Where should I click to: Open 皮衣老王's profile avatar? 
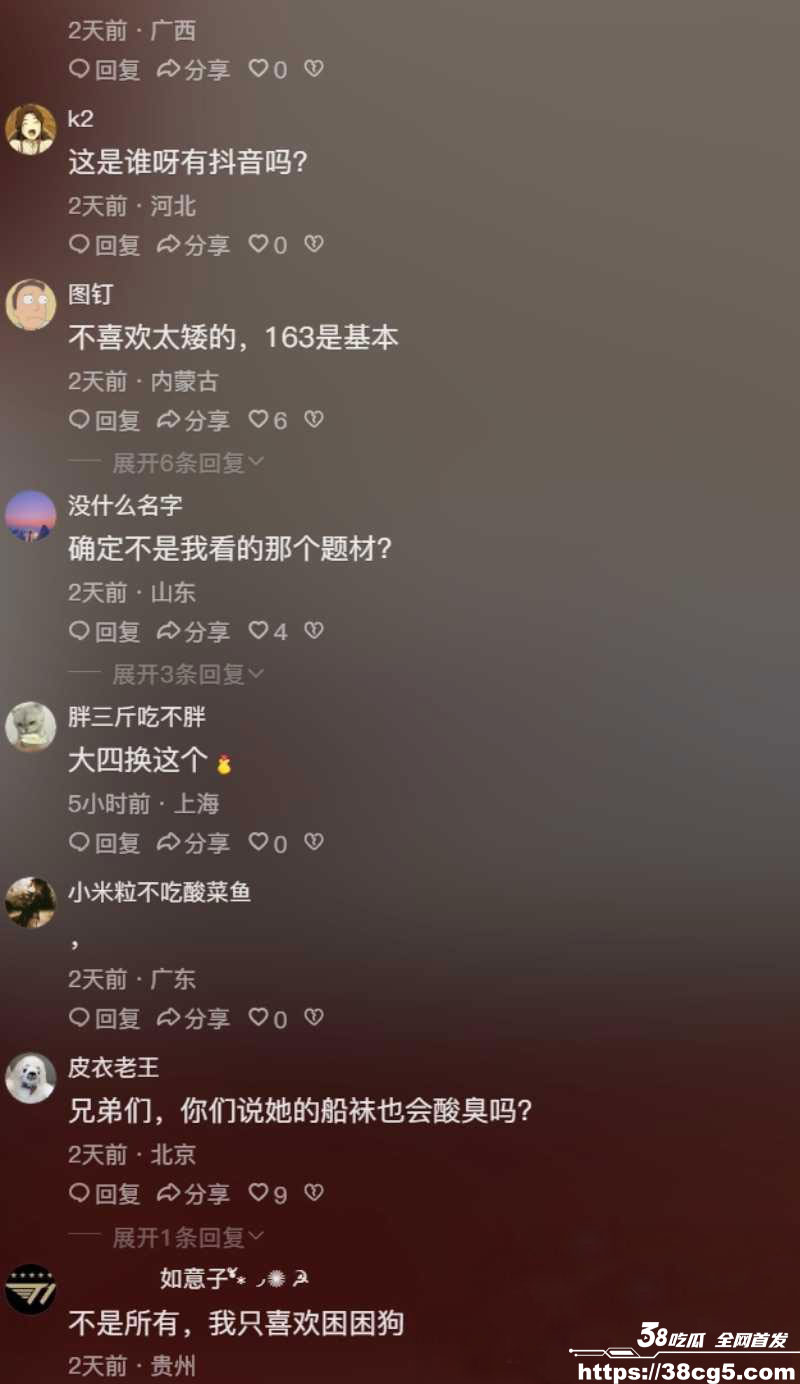click(x=30, y=1075)
